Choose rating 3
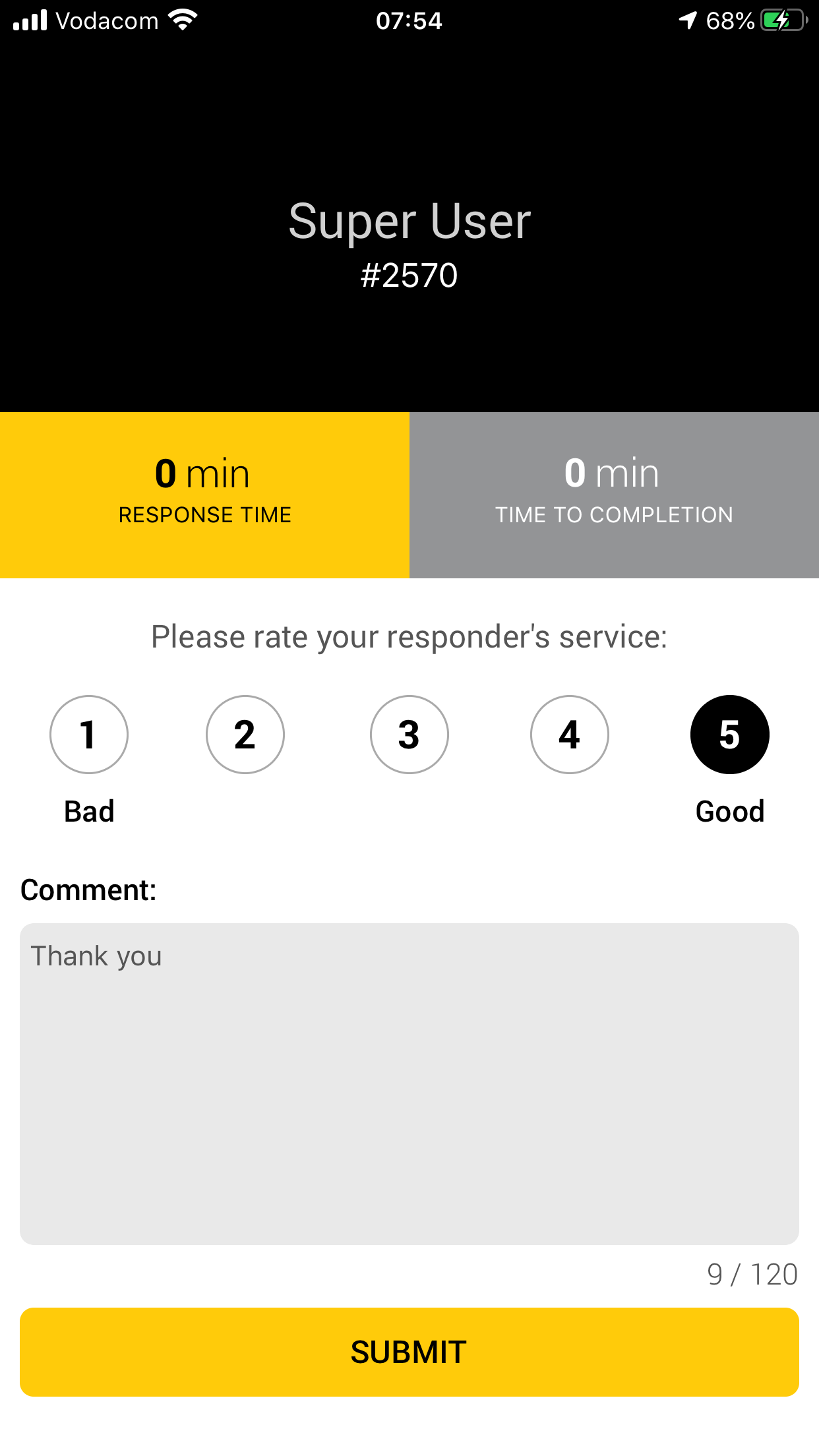Viewport: 819px width, 1456px height. point(409,735)
